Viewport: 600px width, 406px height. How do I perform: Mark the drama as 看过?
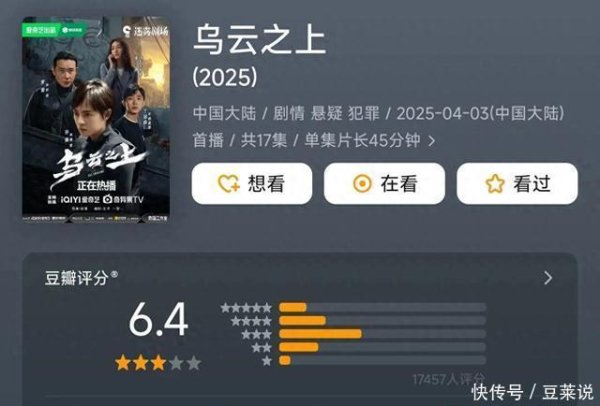516,184
